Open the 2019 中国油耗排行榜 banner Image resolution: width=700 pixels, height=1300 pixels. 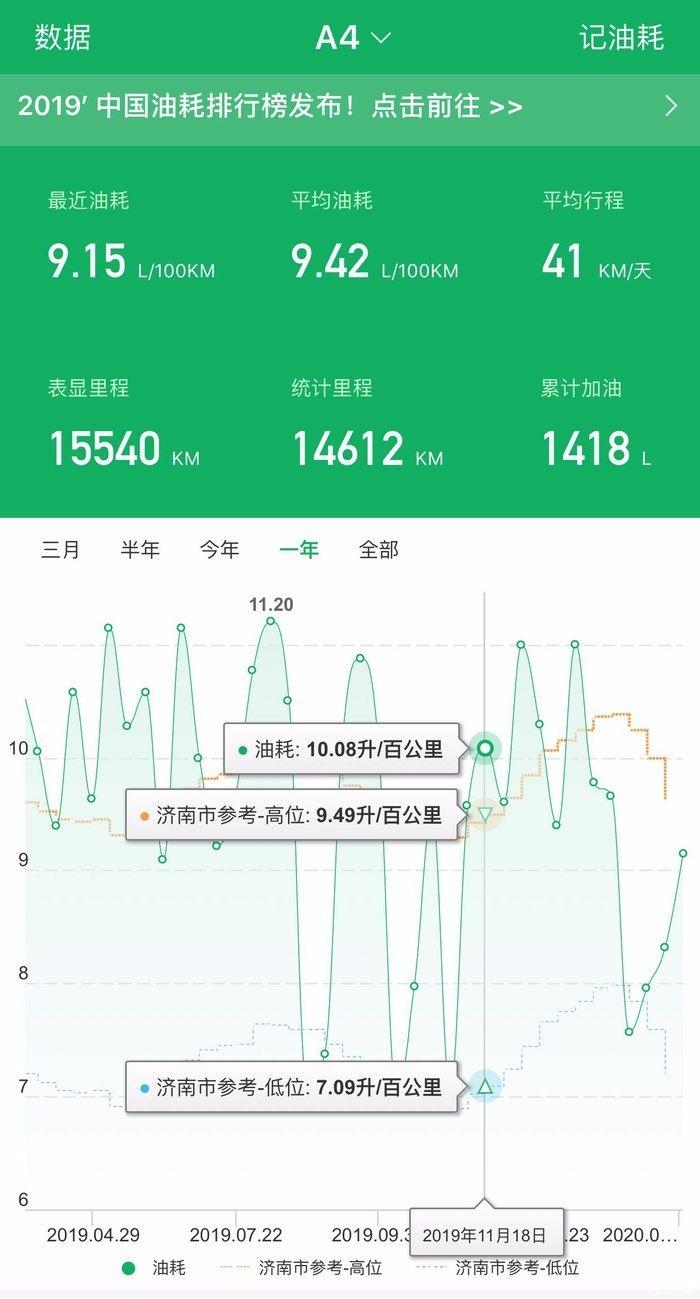pyautogui.click(x=350, y=106)
